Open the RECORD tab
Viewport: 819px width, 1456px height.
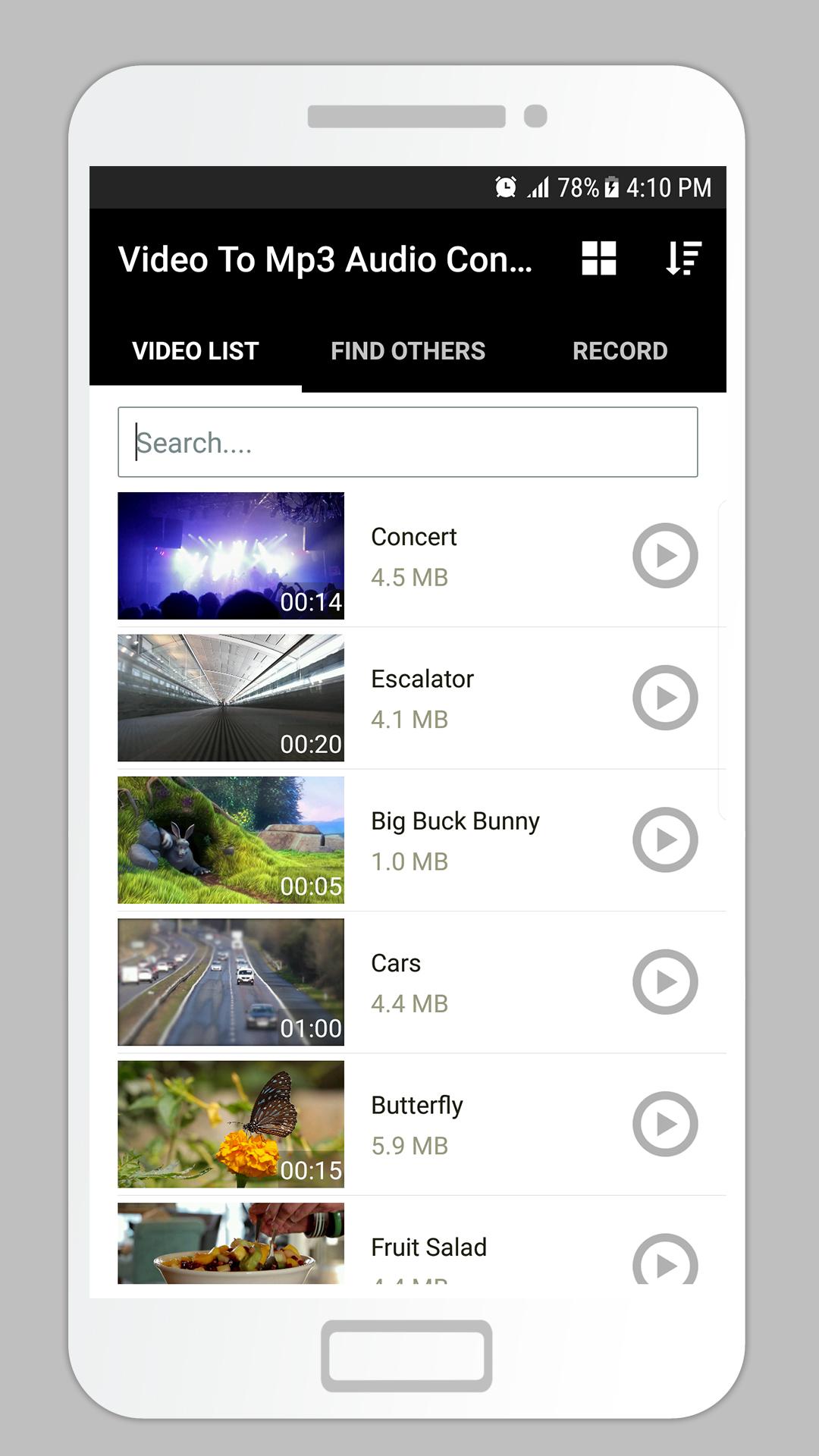tap(620, 350)
